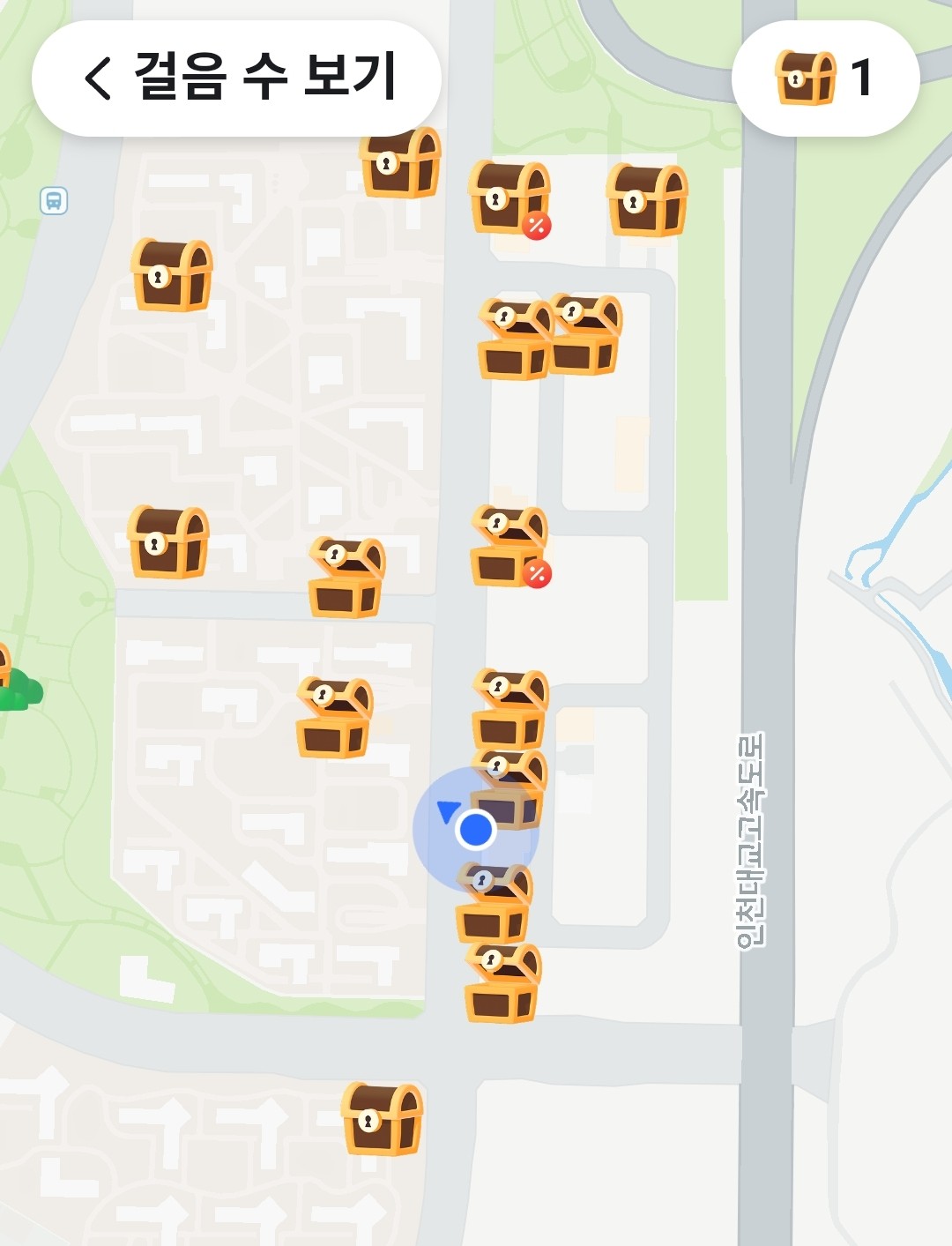Go back to 걸음 수 보기
Viewport: 952px width, 1246px height.
click(236, 78)
